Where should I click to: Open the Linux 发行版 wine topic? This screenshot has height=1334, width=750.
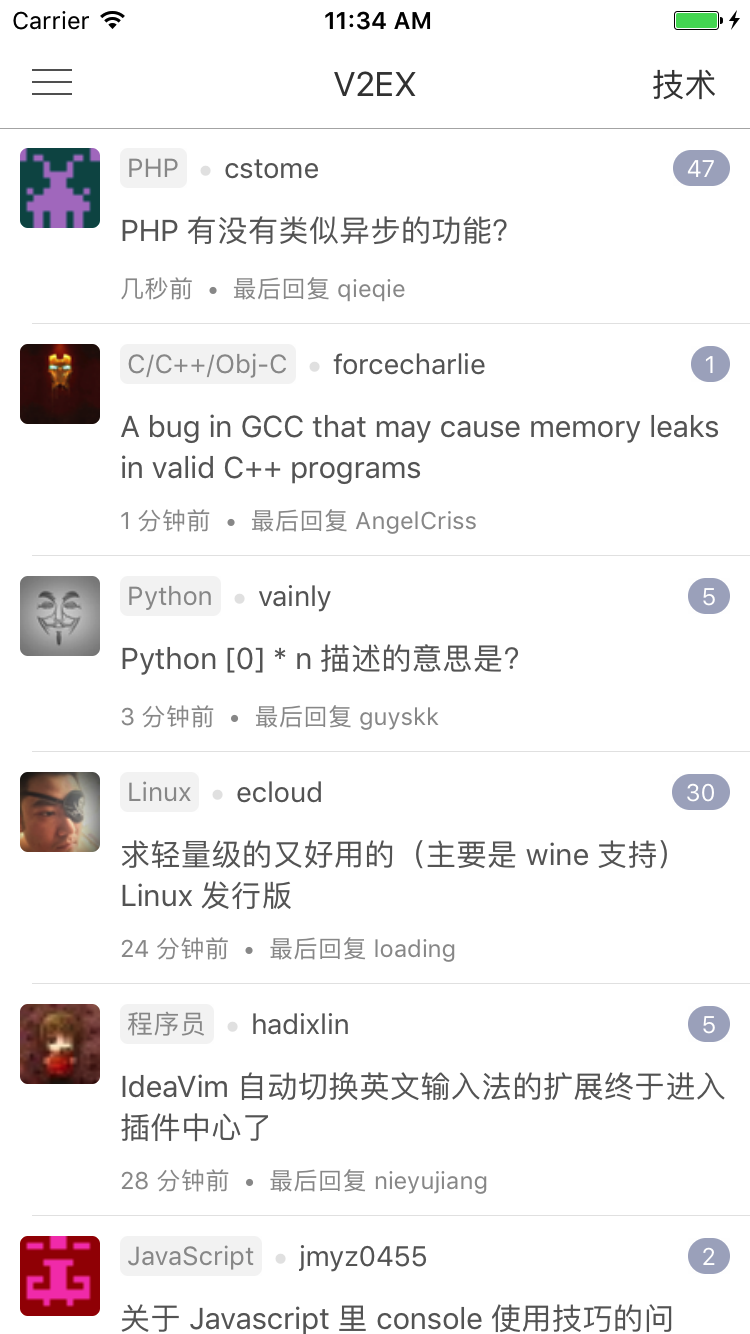pos(395,875)
